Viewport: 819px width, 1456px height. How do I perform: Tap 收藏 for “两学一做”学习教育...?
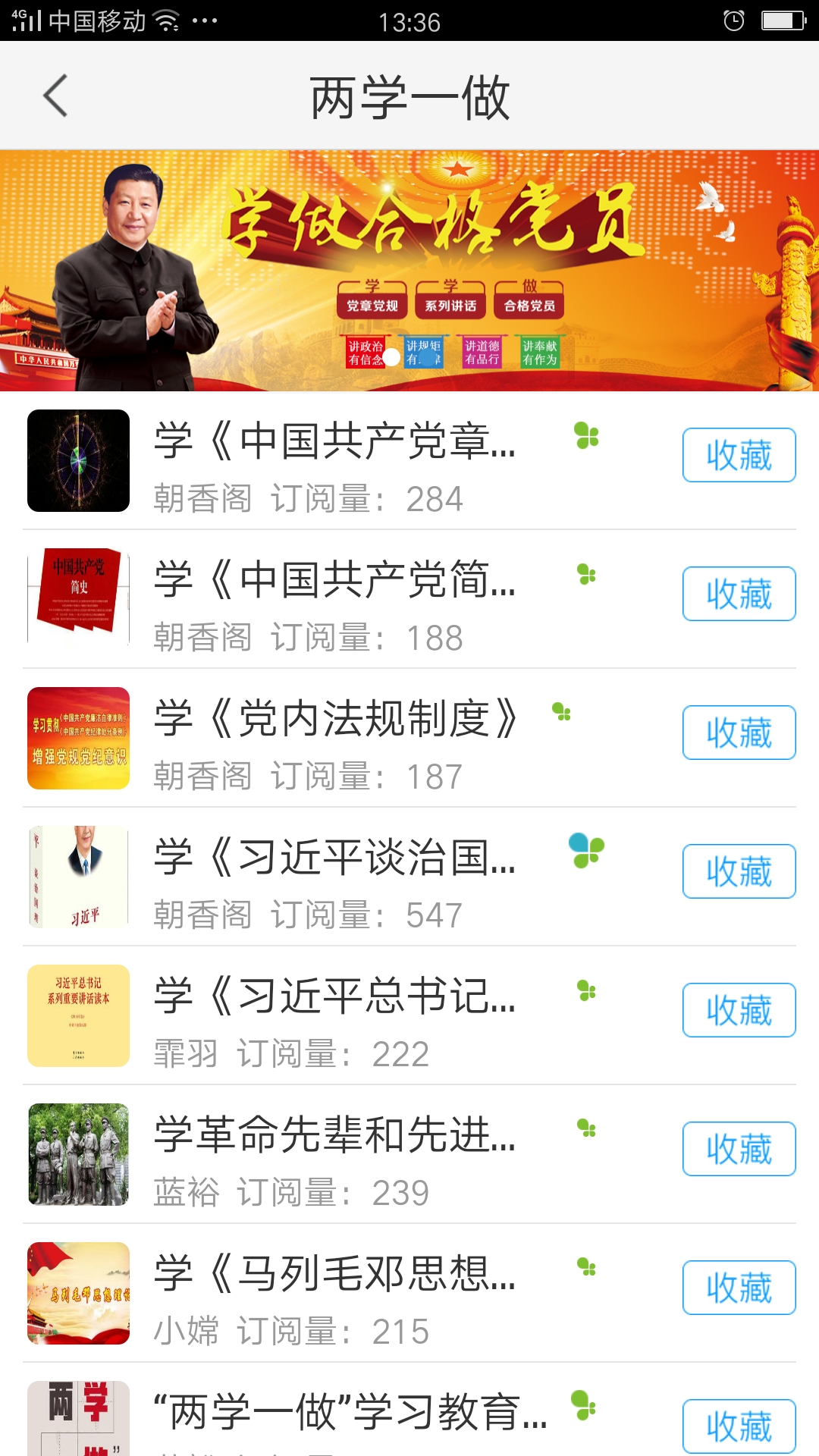[x=739, y=1426]
